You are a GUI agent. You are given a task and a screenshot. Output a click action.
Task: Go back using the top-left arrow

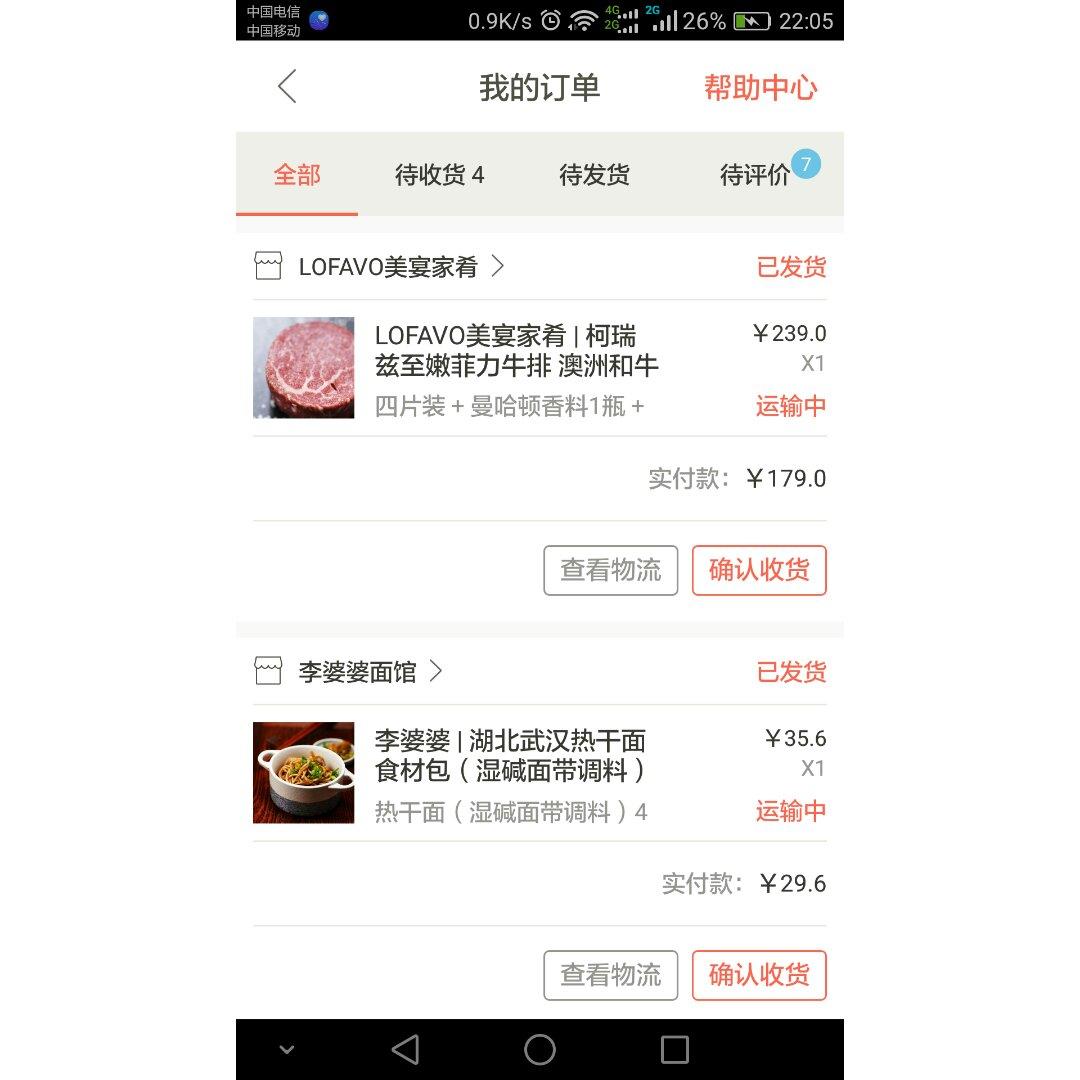(287, 87)
